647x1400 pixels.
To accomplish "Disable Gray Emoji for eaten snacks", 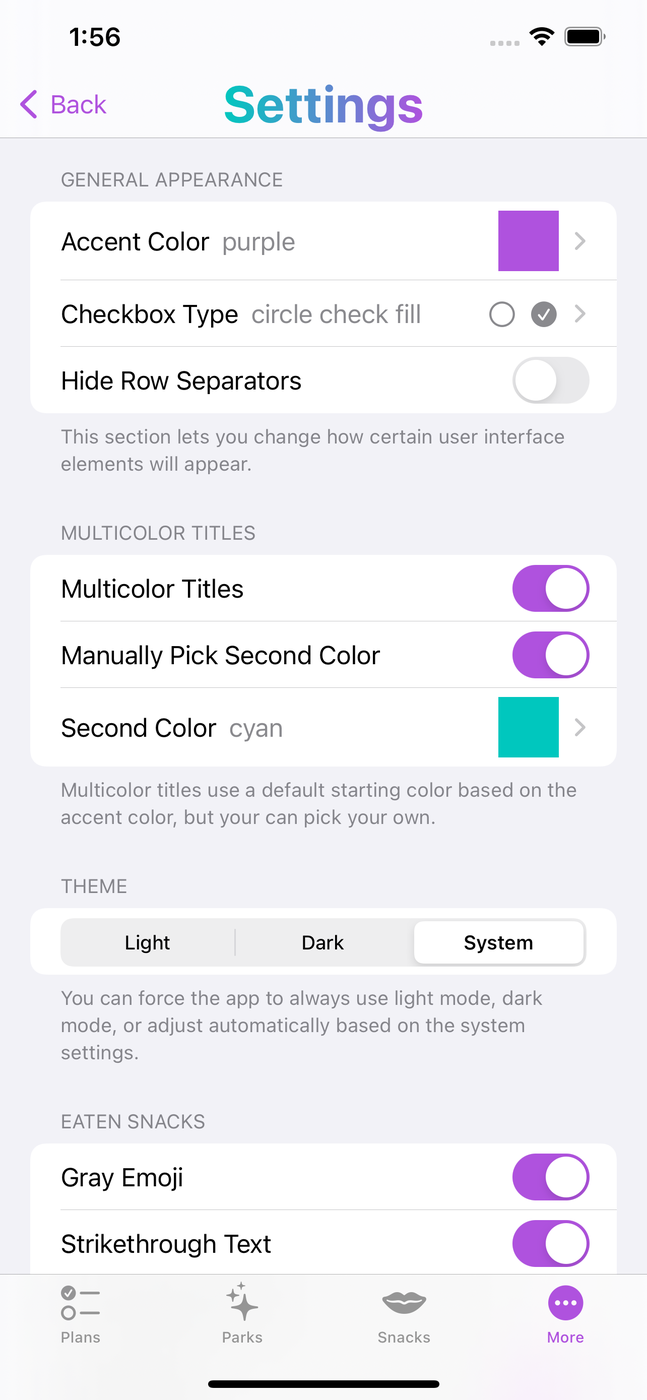I will click(x=550, y=1178).
